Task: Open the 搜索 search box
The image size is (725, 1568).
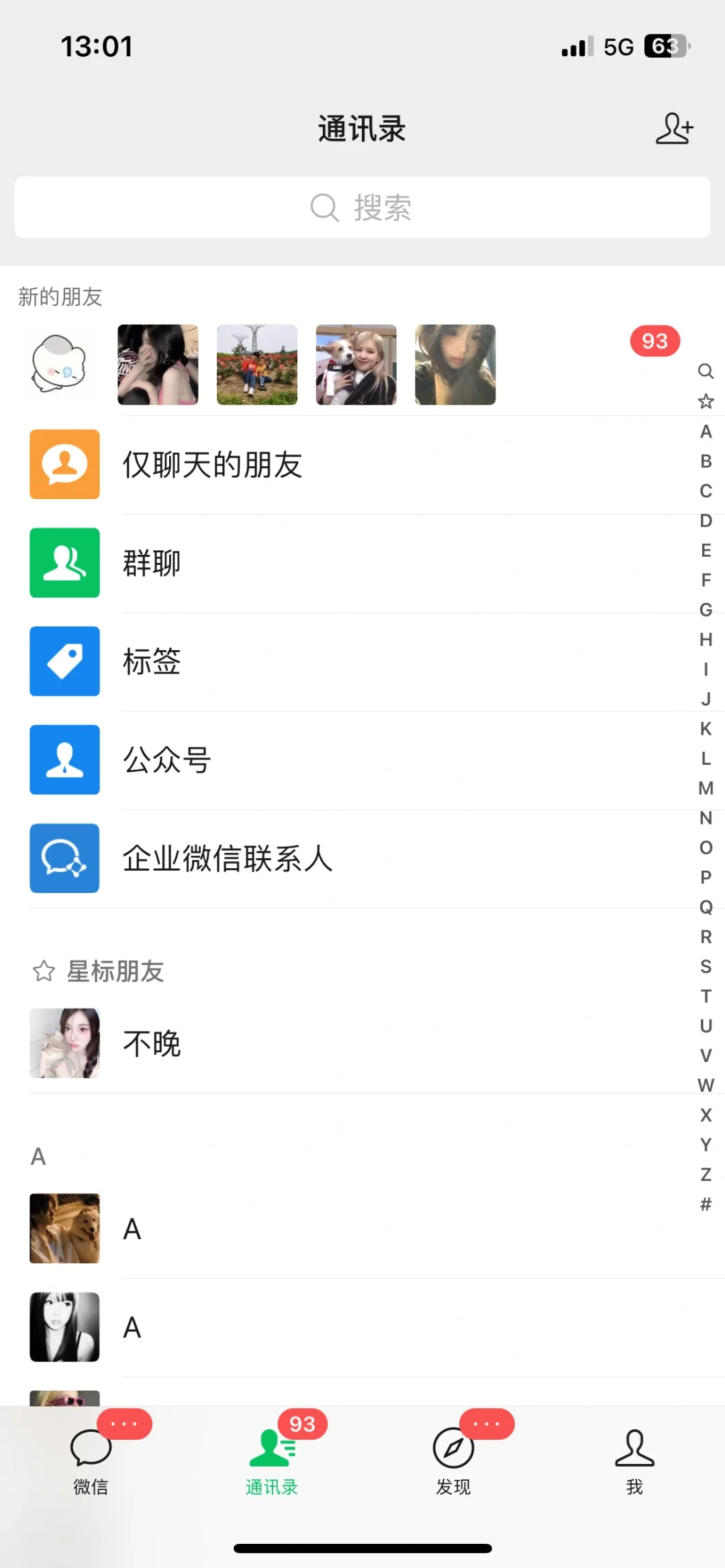Action: 362,207
